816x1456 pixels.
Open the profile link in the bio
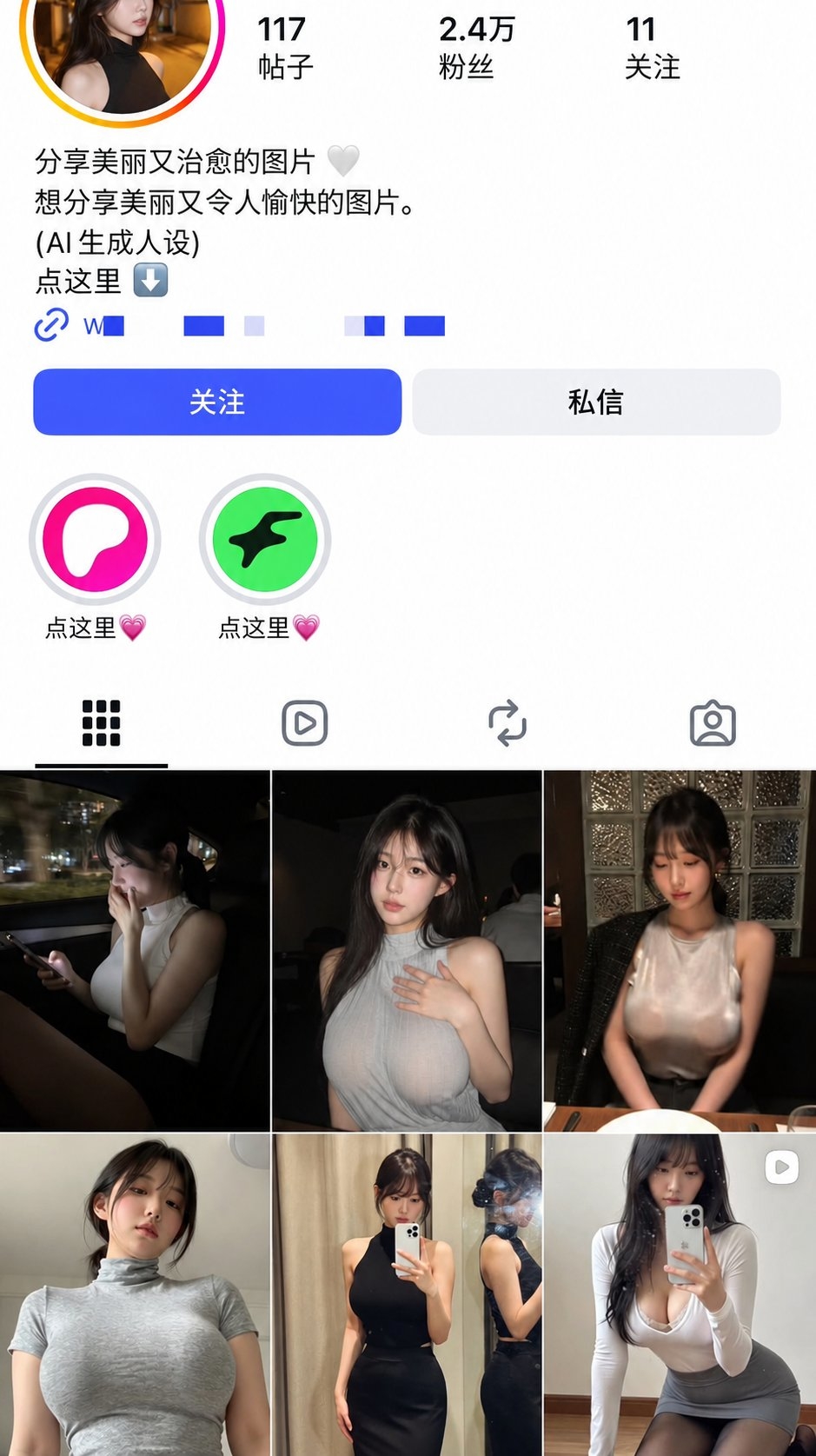tap(240, 326)
